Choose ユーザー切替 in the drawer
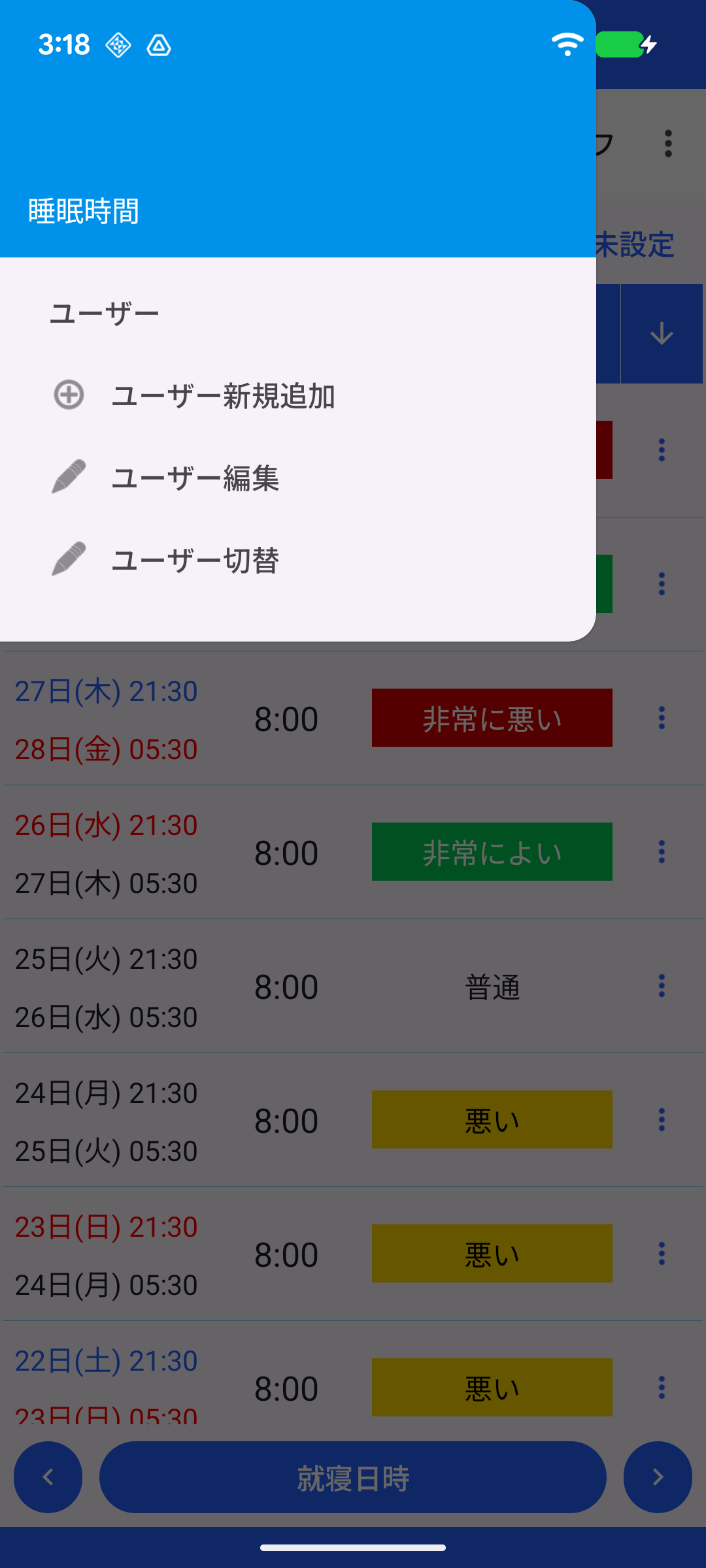Screen dimensions: 706x1568 point(195,561)
